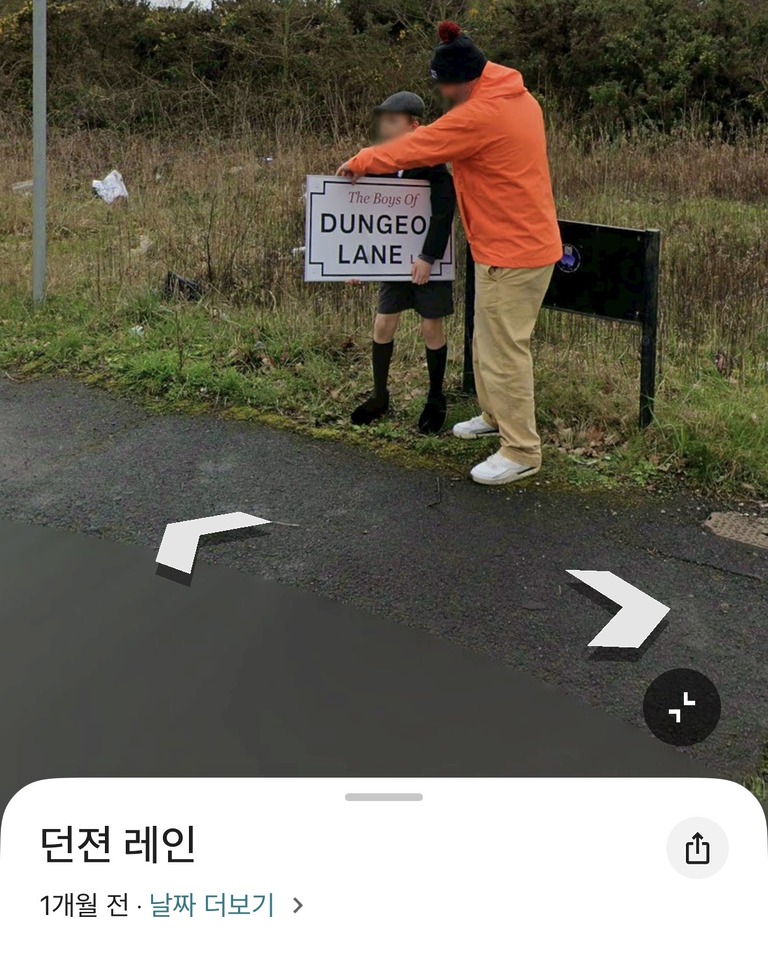The height and width of the screenshot is (960, 768).
Task: Open the 날짜 더보기 link
Action: [x=212, y=905]
